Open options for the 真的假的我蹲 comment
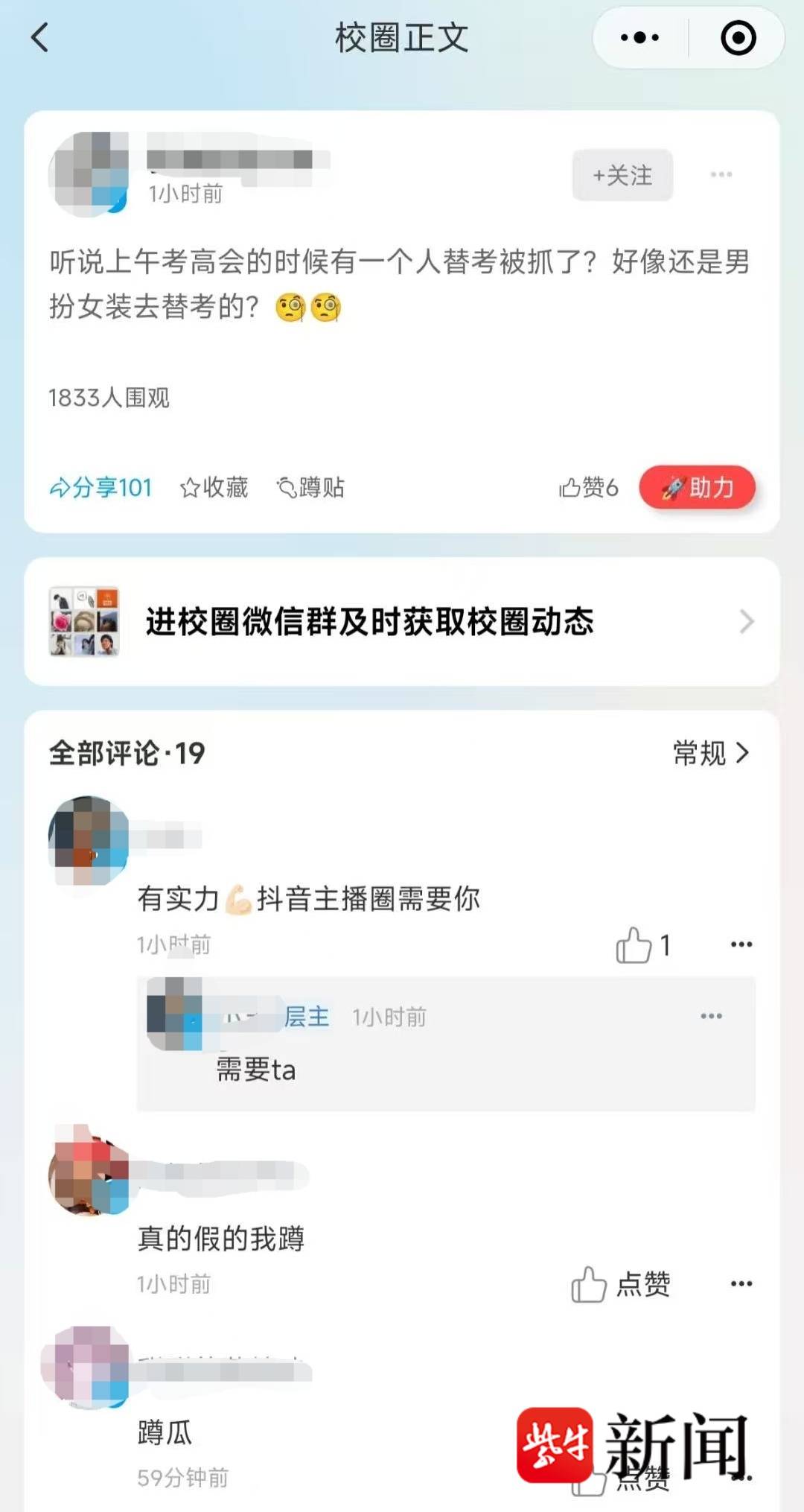Screen dimensions: 804x1512 (x=741, y=1284)
